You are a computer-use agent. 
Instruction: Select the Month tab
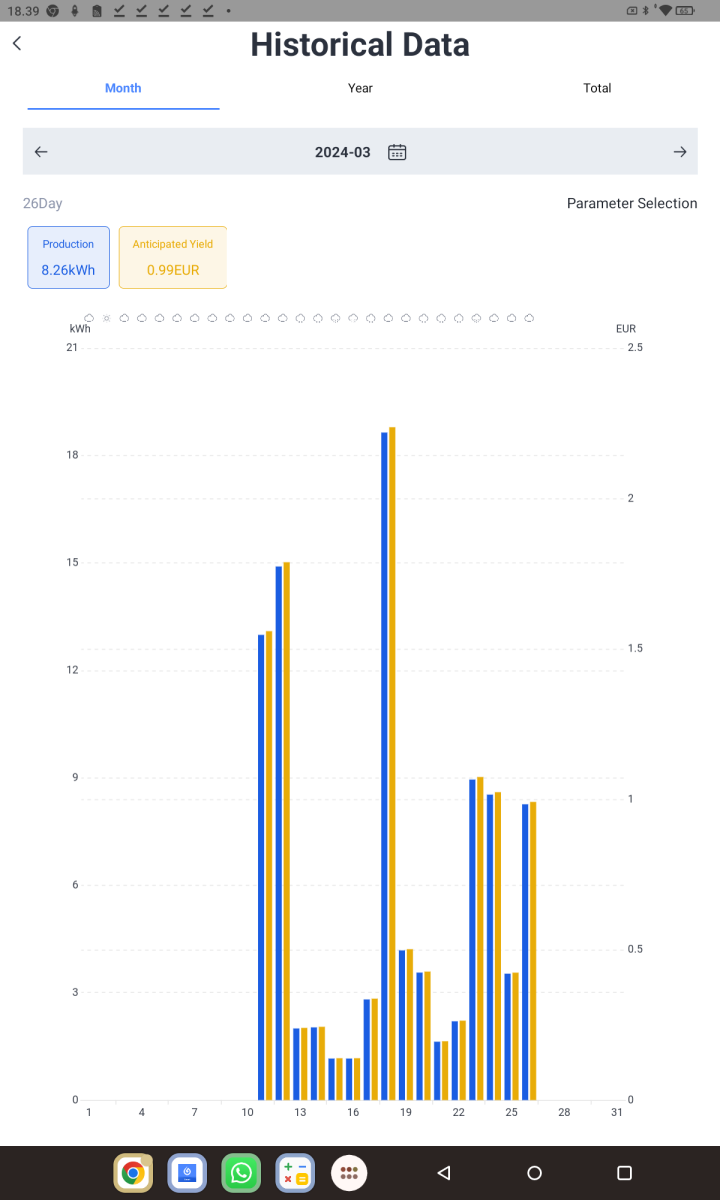(x=123, y=88)
